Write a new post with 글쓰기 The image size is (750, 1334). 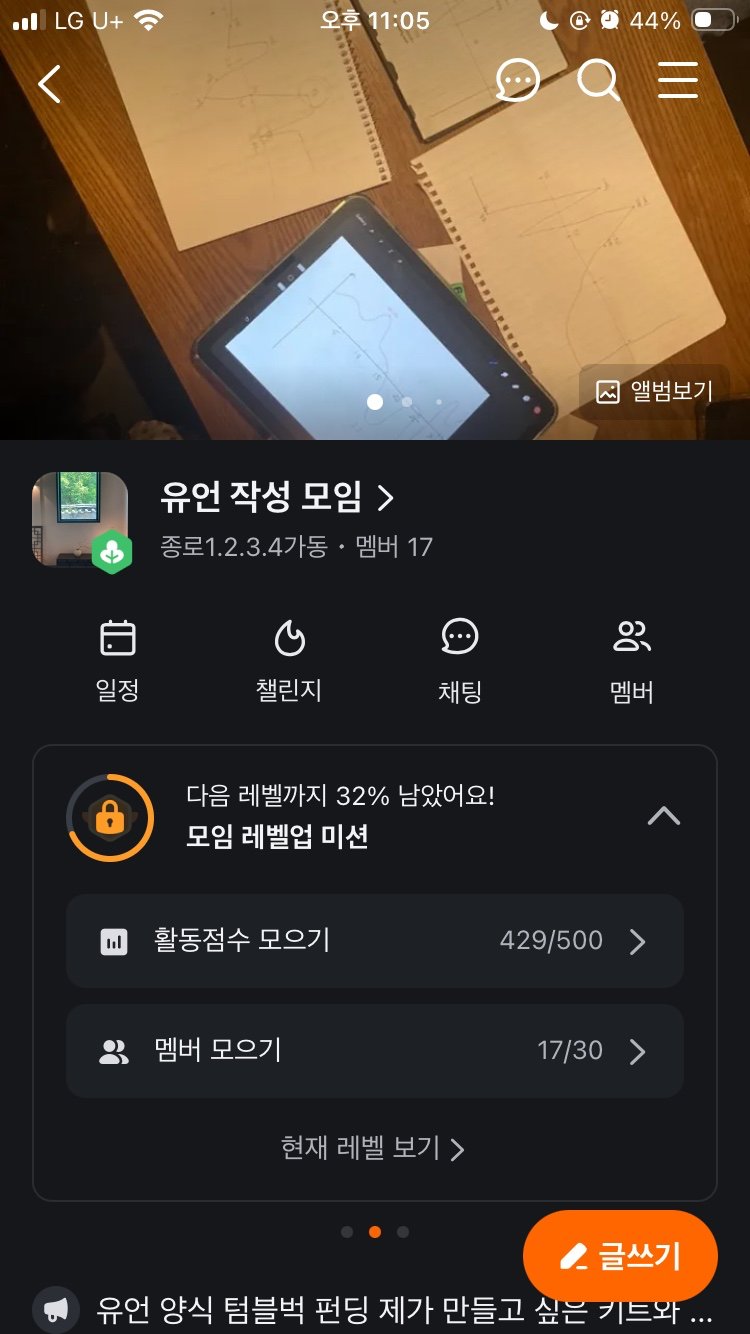click(x=620, y=1256)
